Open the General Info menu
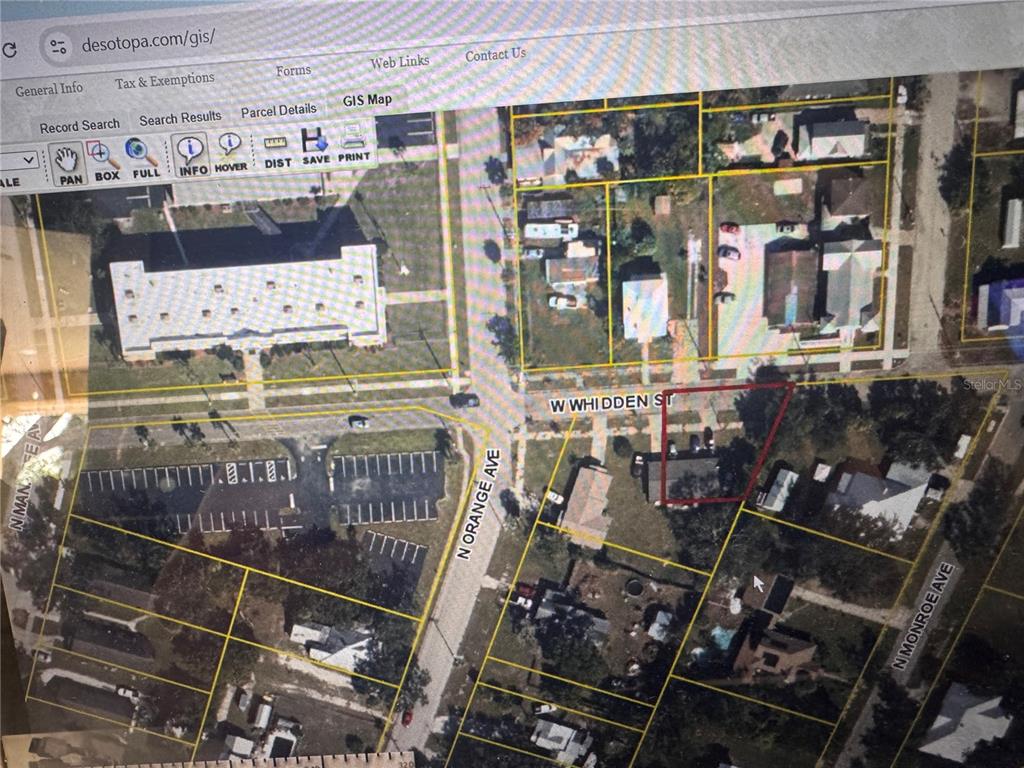The width and height of the screenshot is (1024, 768). coord(48,89)
